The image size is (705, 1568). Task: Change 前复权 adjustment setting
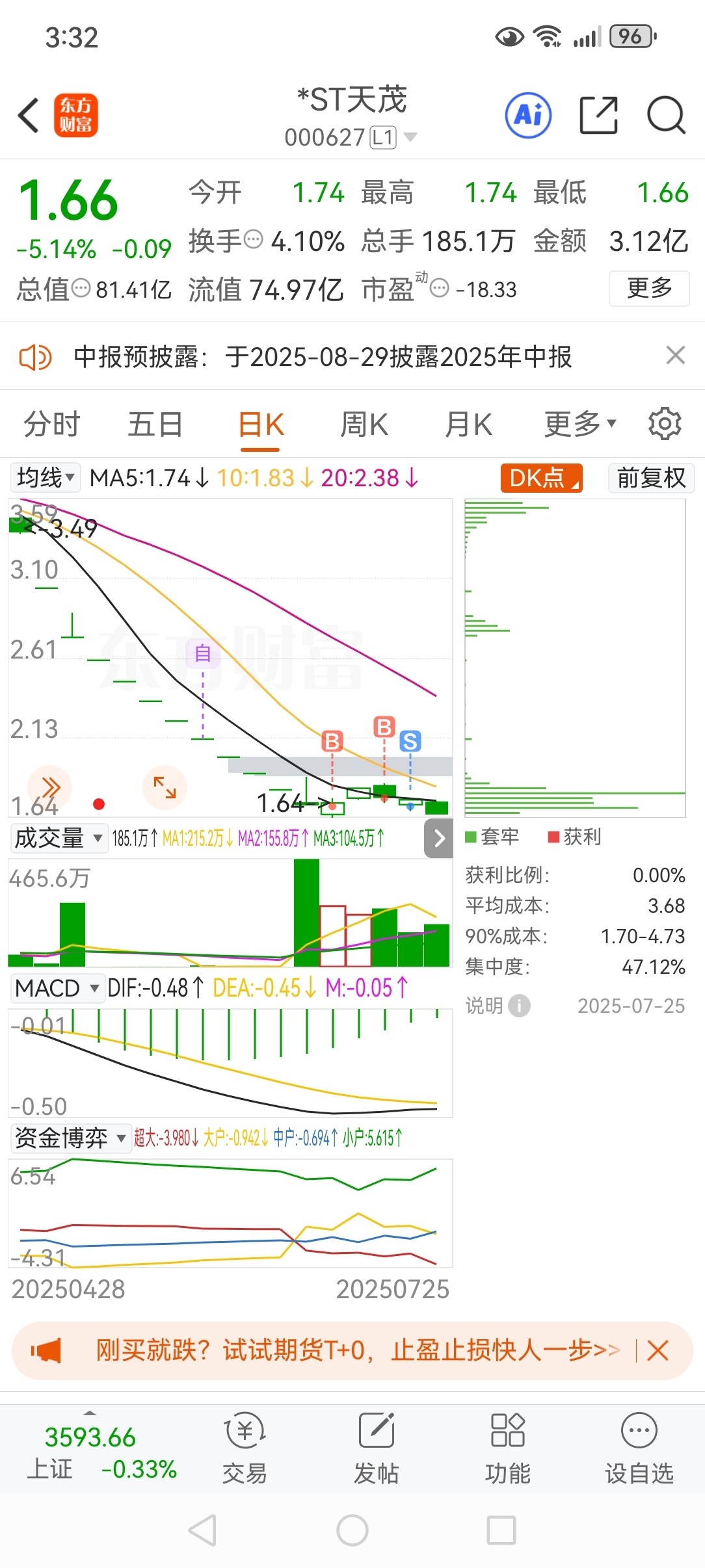[x=651, y=478]
